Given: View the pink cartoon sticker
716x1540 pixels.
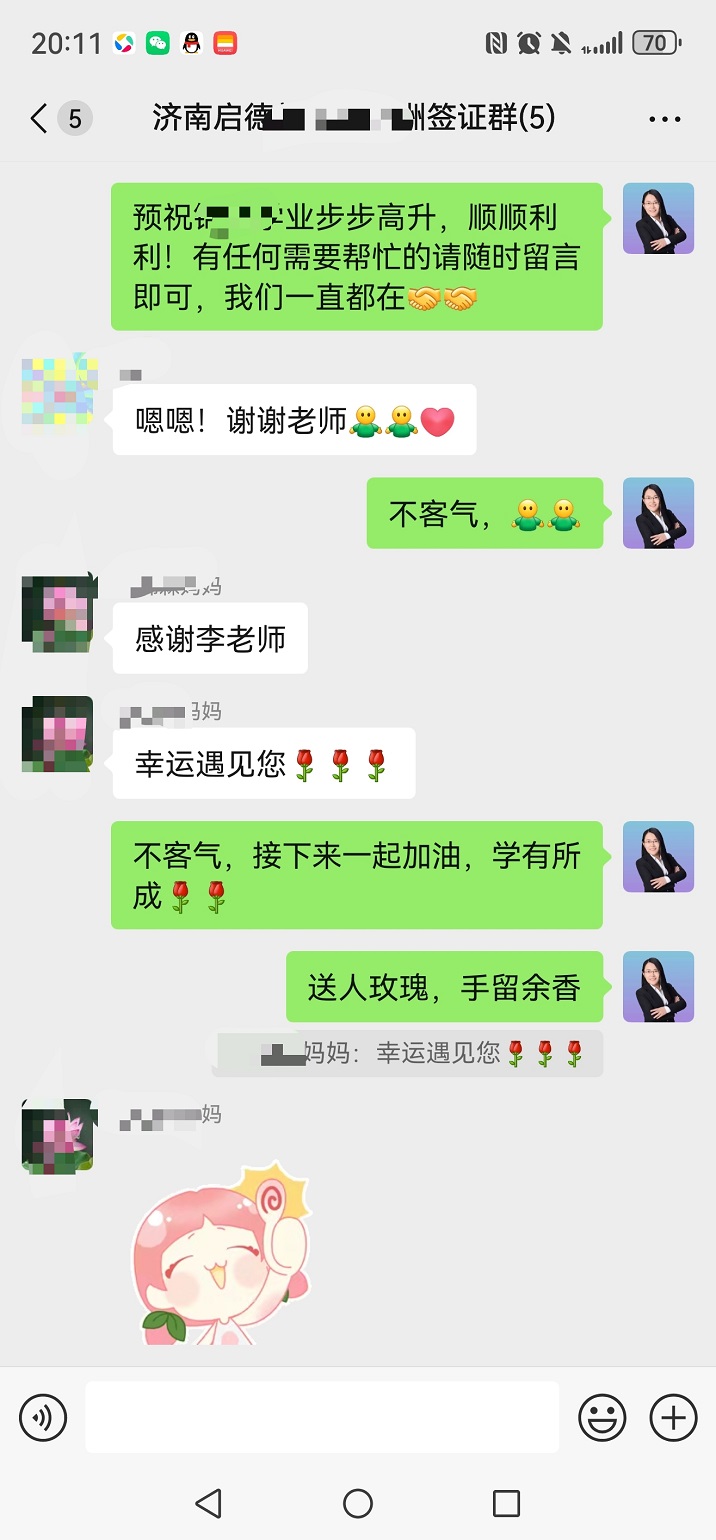Looking at the screenshot, I should click(x=222, y=1253).
